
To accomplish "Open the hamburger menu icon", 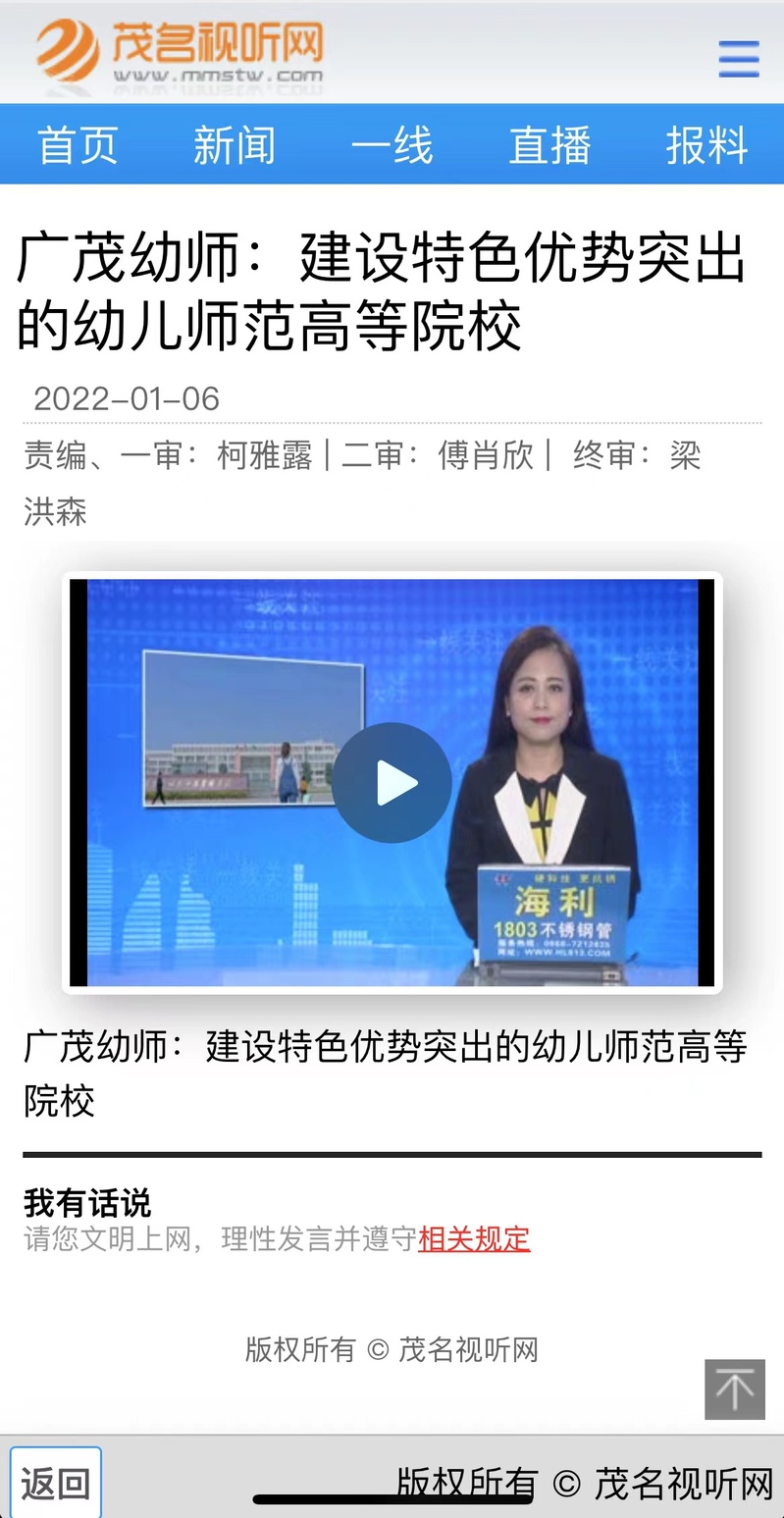I will pos(738,59).
